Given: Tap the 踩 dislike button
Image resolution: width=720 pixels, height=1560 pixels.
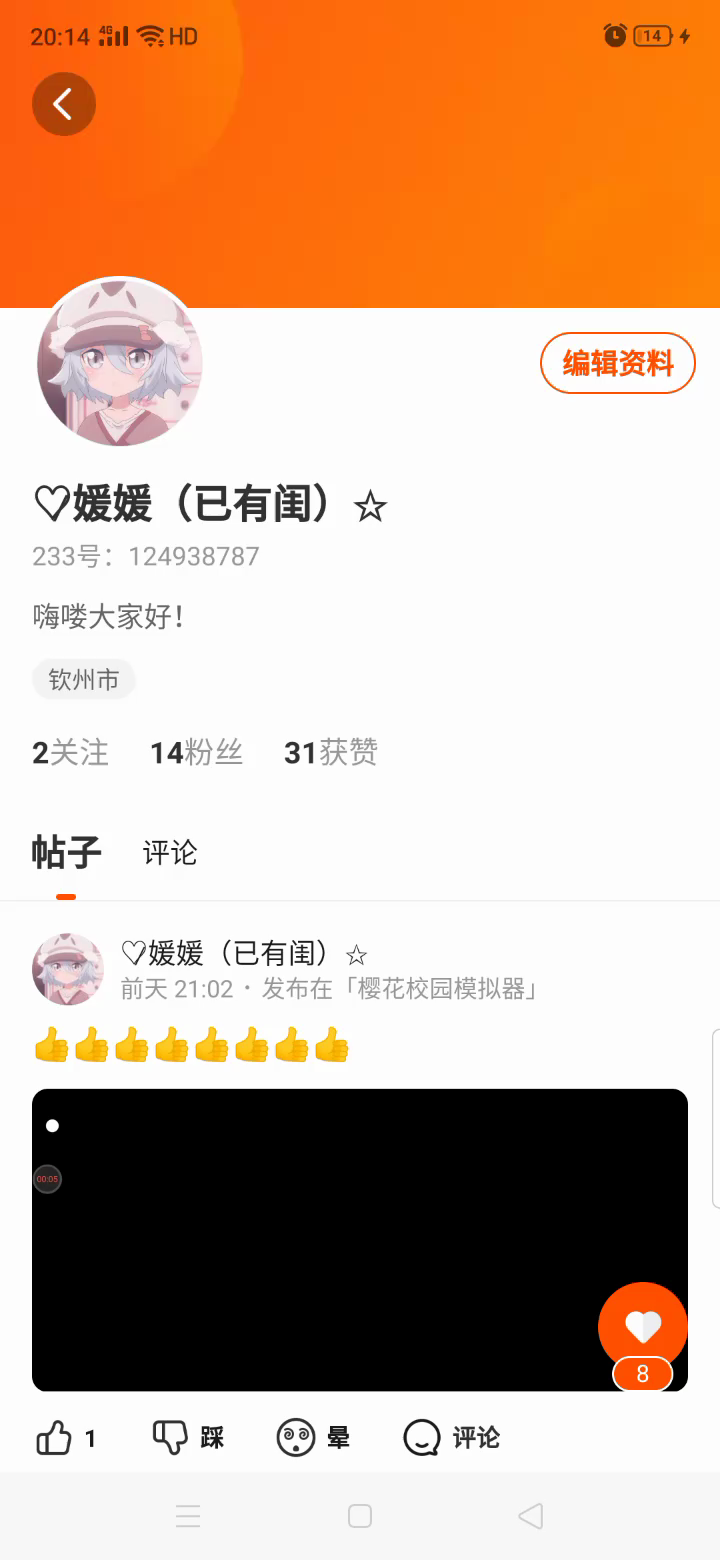Looking at the screenshot, I should coord(188,1438).
